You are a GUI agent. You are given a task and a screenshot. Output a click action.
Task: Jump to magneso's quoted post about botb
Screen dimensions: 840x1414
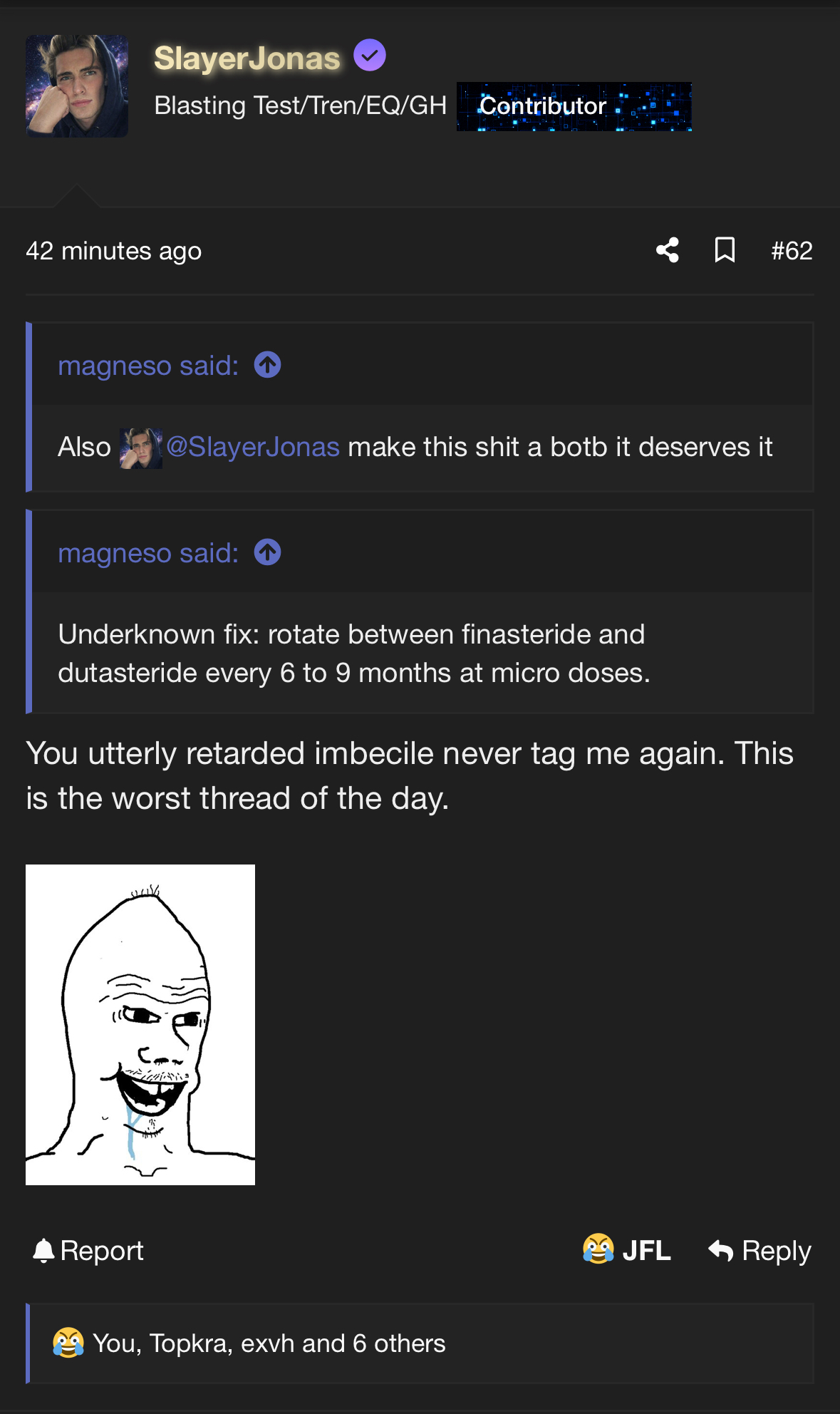coord(268,365)
